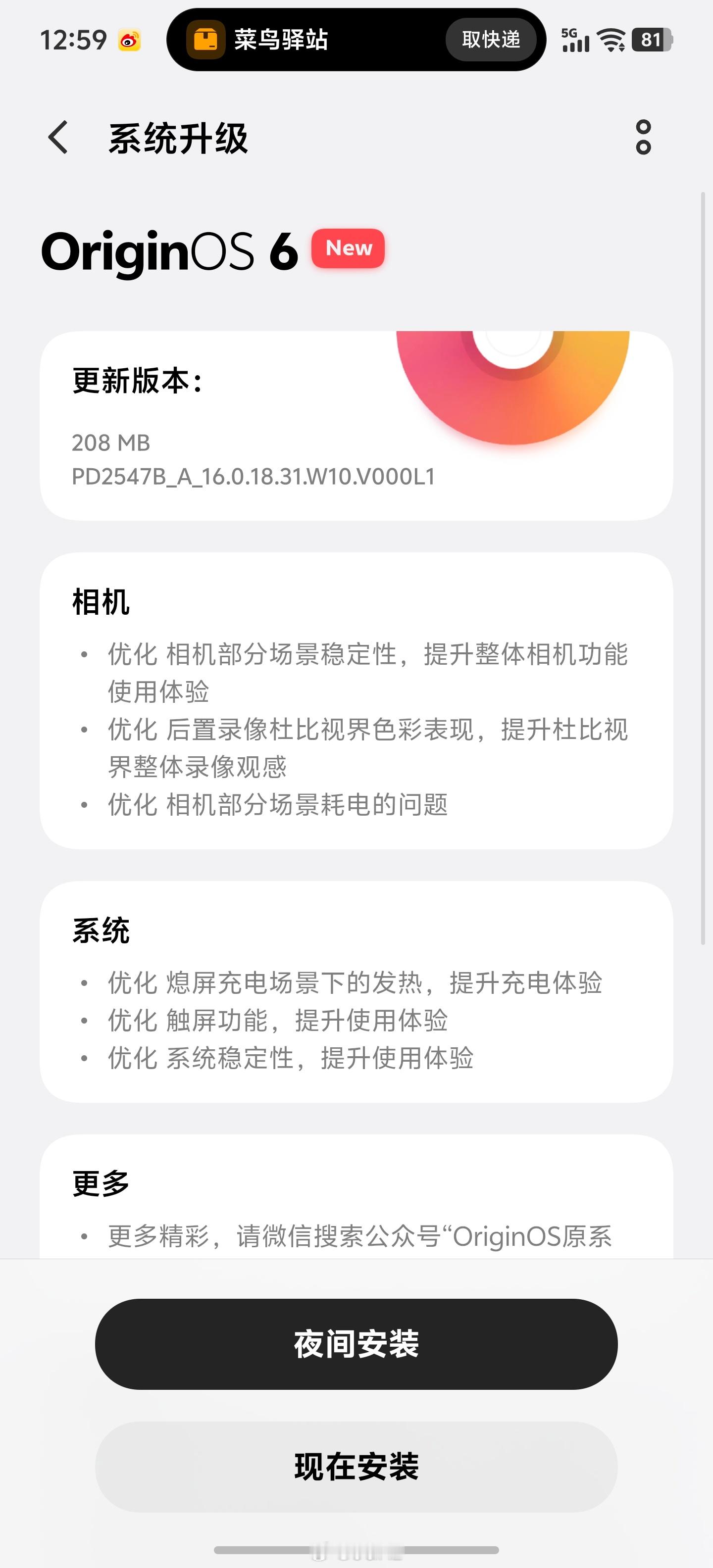Expand the 更多 section details

click(x=356, y=1193)
